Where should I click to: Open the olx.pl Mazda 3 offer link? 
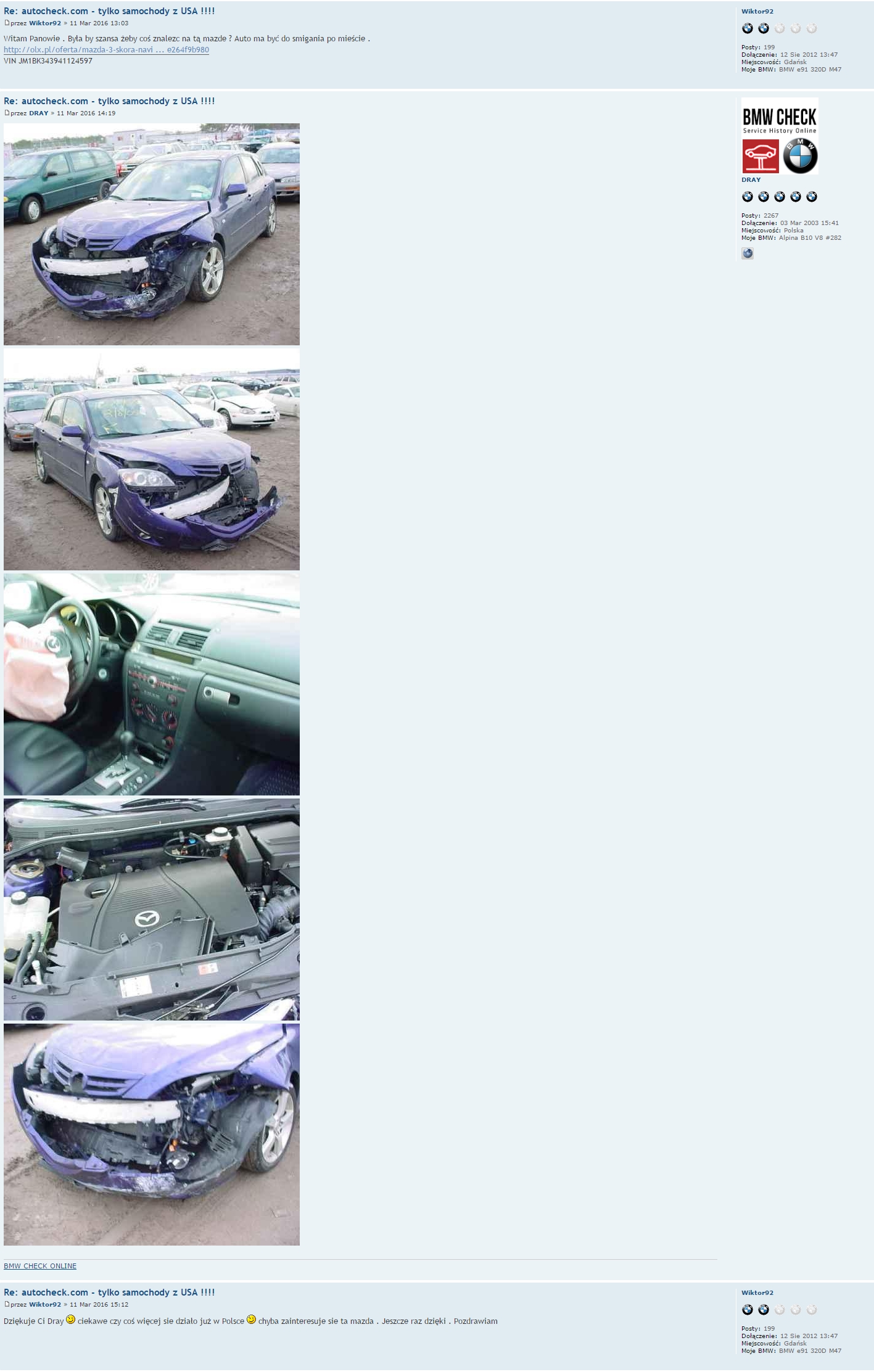click(x=106, y=50)
